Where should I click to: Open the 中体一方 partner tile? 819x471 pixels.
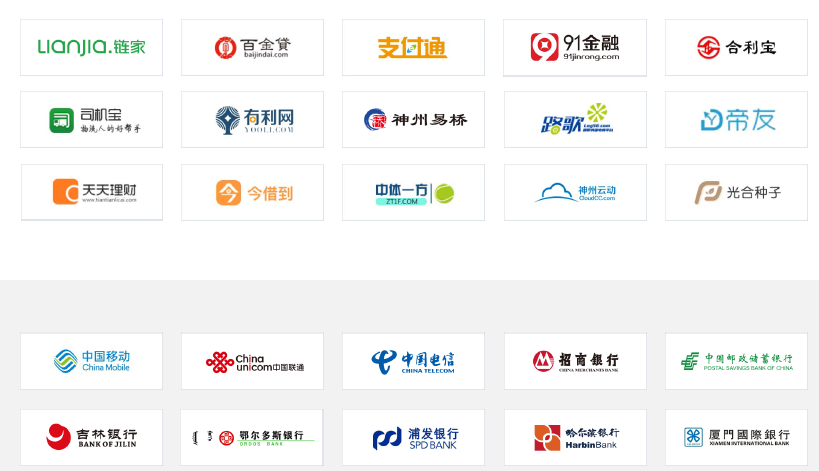click(x=413, y=192)
